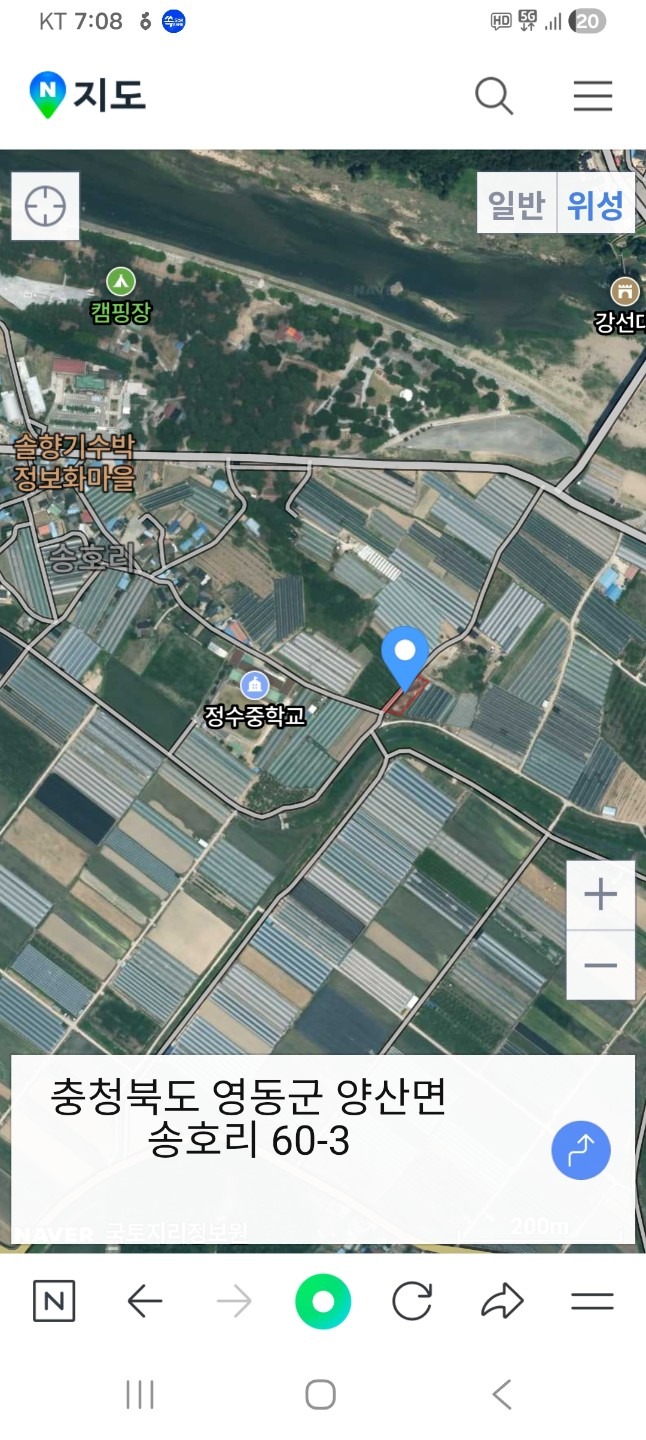Share this map page
Image resolution: width=646 pixels, height=1440 pixels.
[x=502, y=1301]
